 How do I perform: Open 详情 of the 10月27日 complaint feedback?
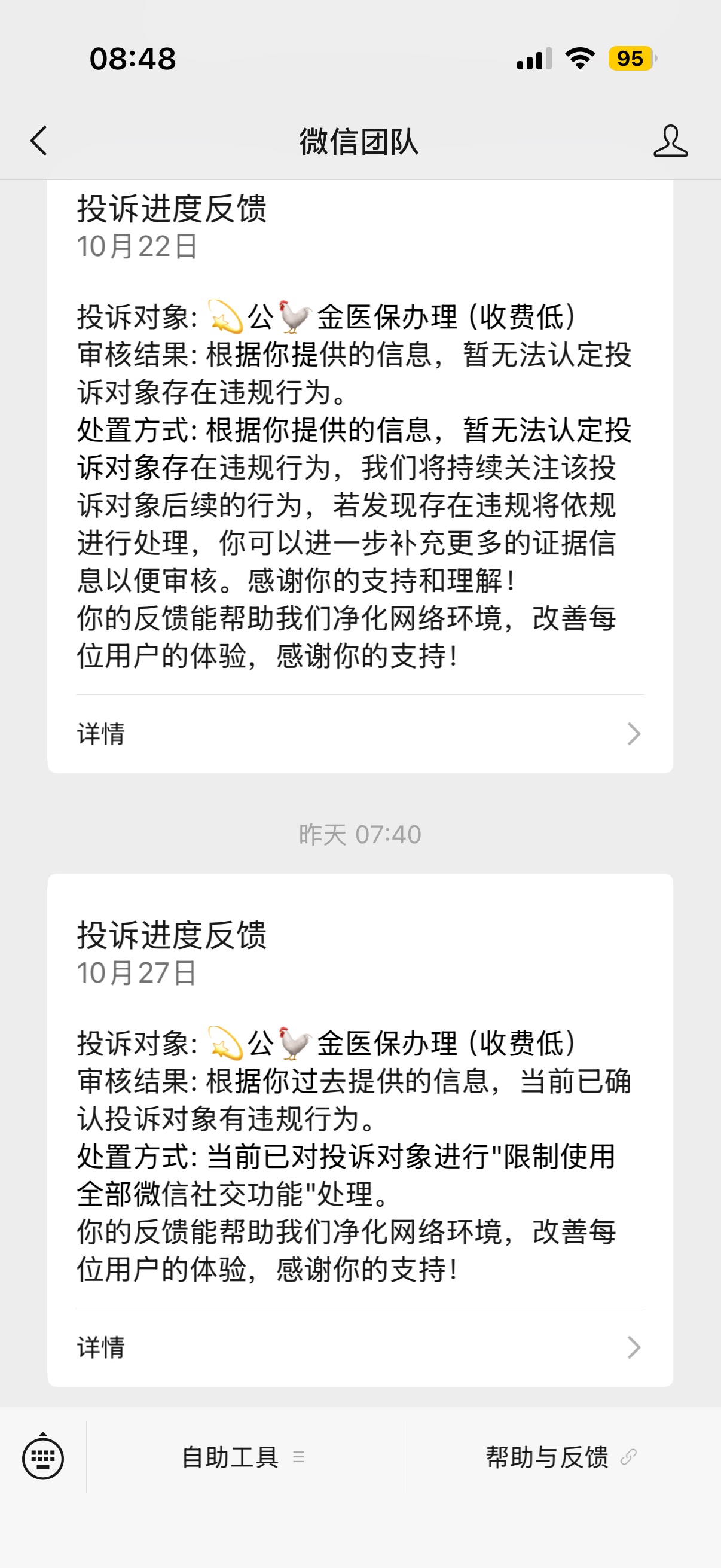359,1347
